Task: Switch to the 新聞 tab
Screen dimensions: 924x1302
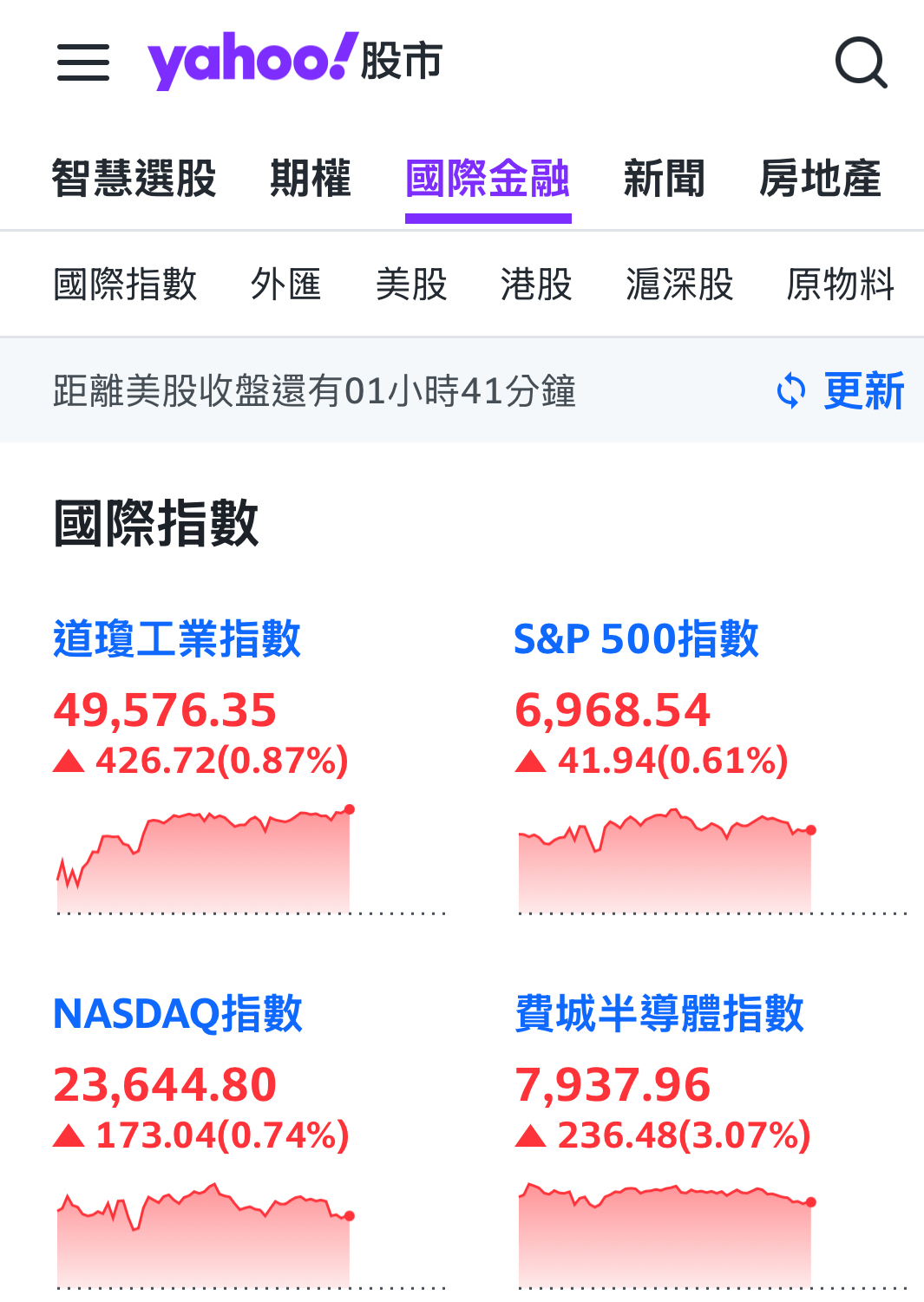Action: pyautogui.click(x=665, y=179)
